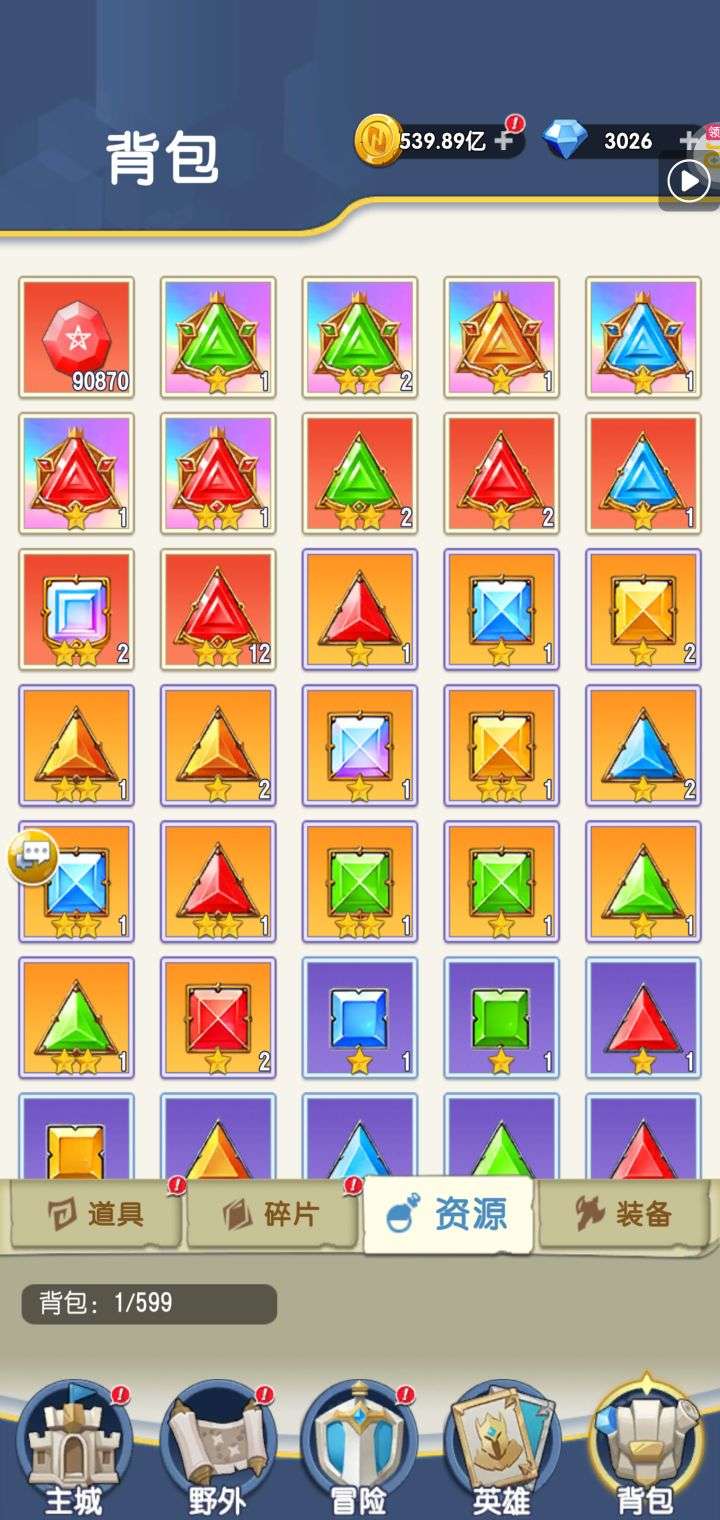Select the 资源 tab
The height and width of the screenshot is (1520, 720).
(x=448, y=1214)
